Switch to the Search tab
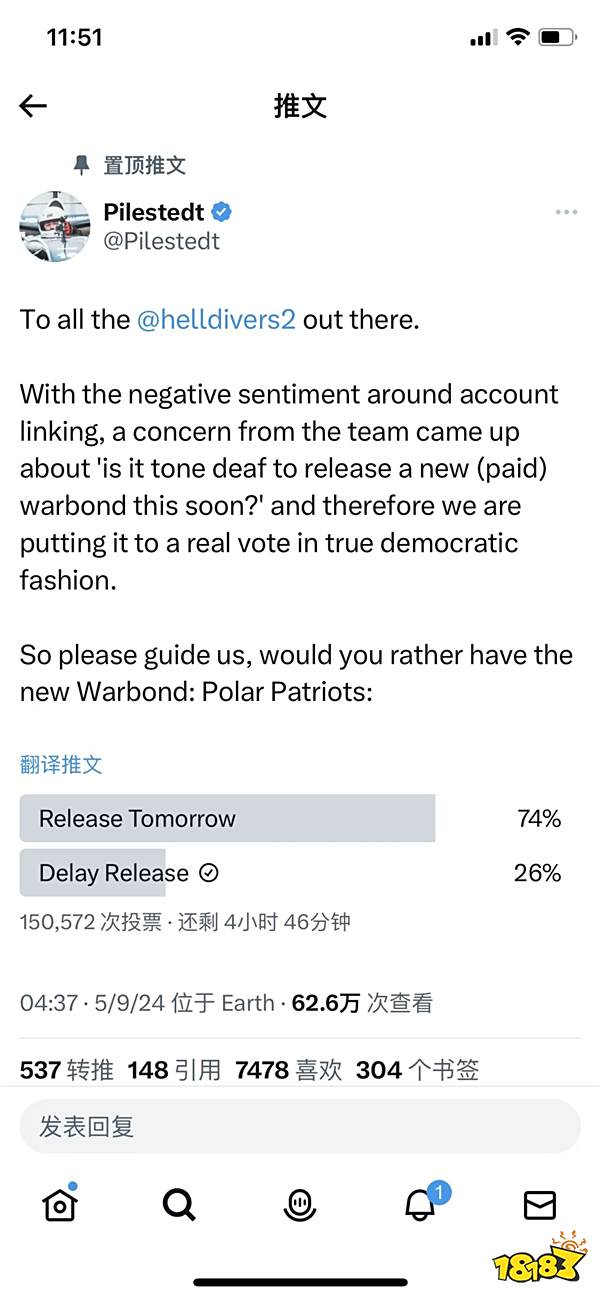The width and height of the screenshot is (600, 1299). click(x=179, y=1206)
